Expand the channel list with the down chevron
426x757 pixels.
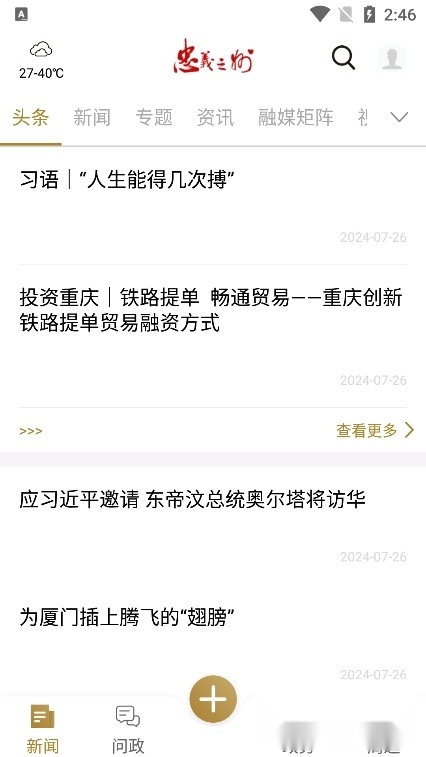(399, 117)
